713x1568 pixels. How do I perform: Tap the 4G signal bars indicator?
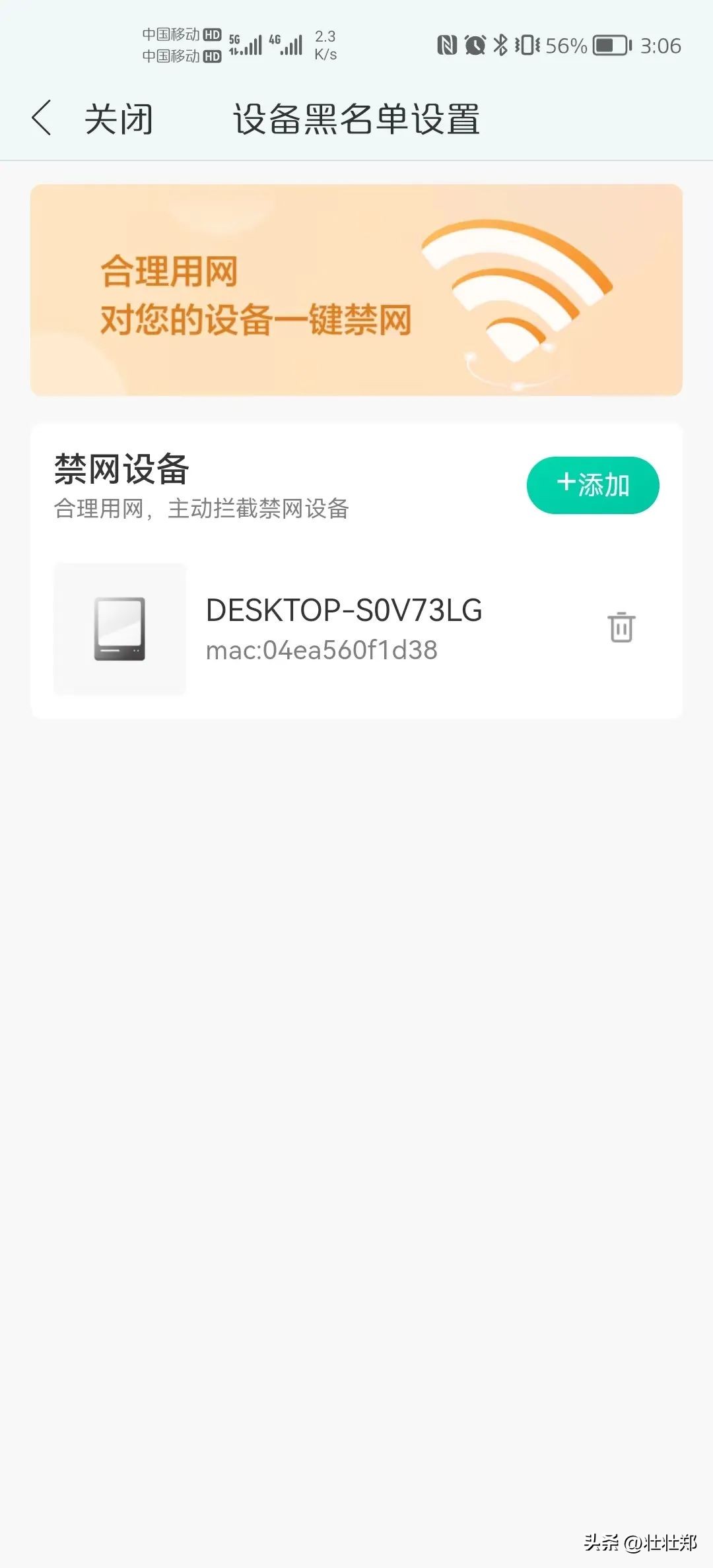(x=289, y=46)
